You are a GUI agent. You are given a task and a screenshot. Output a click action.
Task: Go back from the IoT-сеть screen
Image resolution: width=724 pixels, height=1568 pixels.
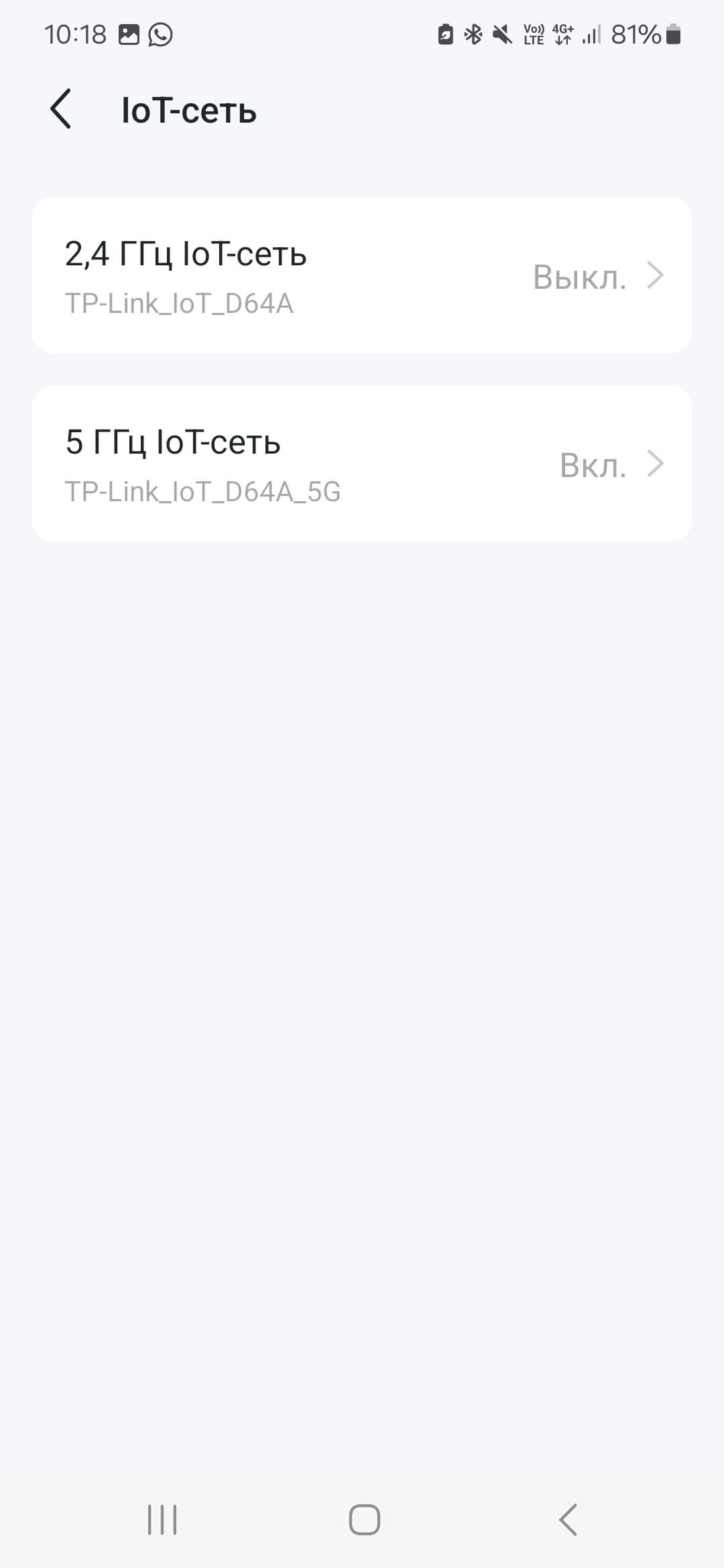coord(61,109)
